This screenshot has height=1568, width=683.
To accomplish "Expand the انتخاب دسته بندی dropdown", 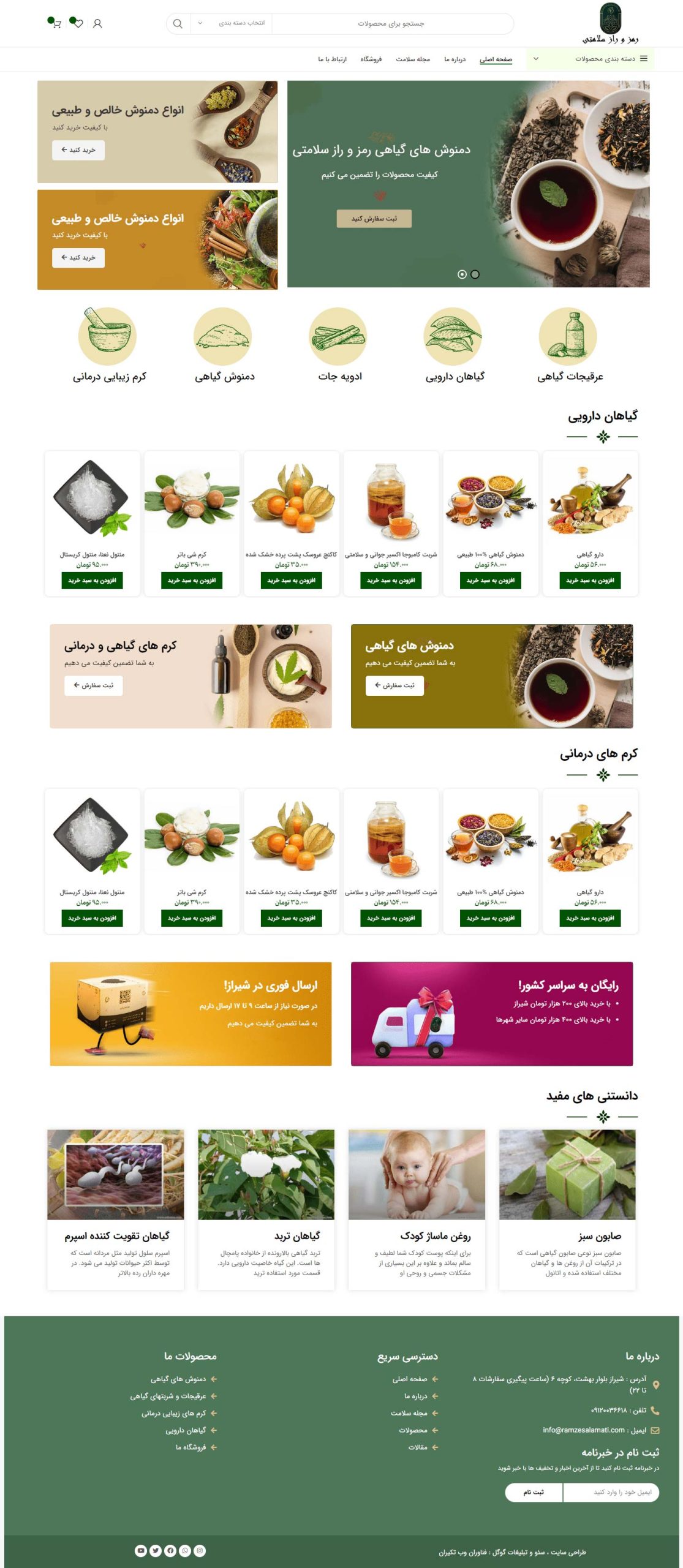I will [232, 24].
